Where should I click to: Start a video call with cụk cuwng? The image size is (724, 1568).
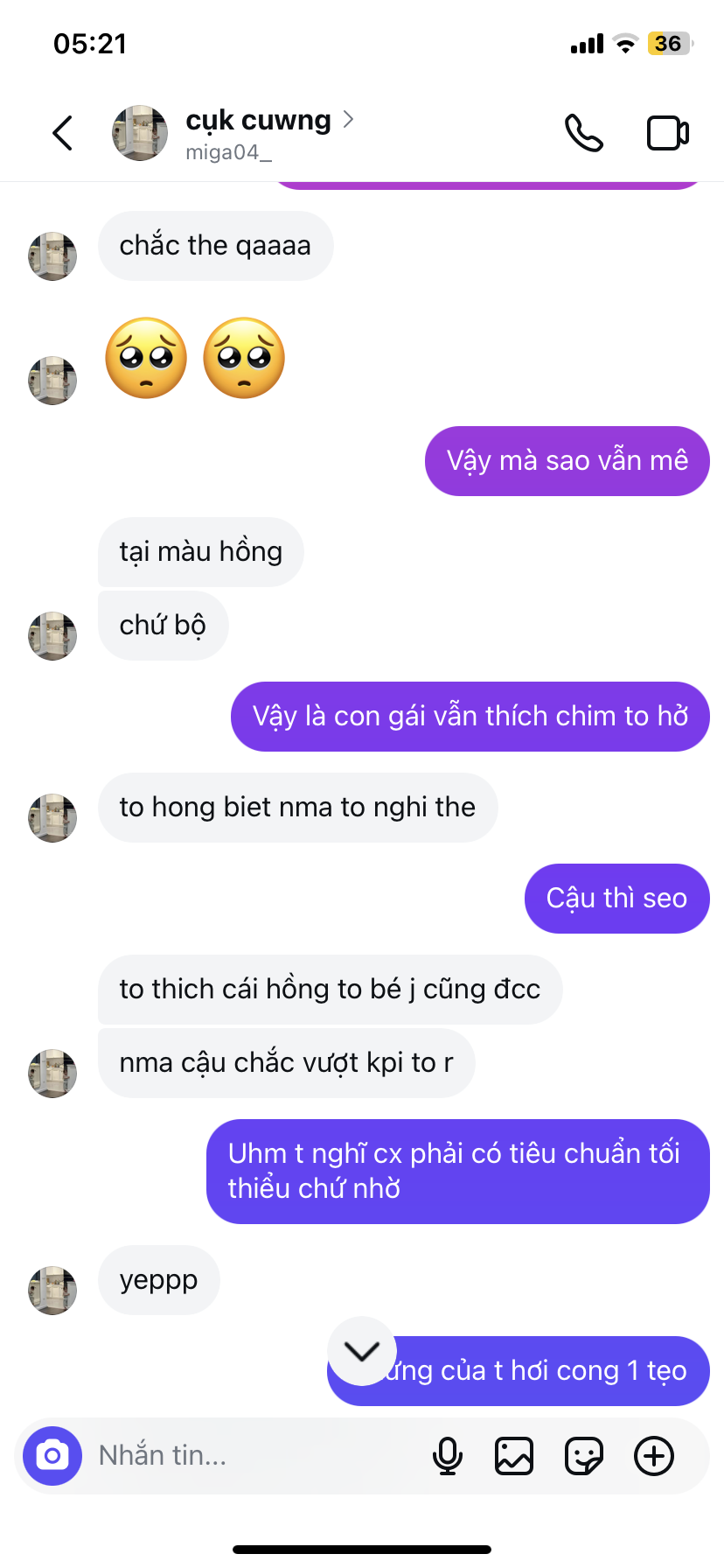[667, 133]
